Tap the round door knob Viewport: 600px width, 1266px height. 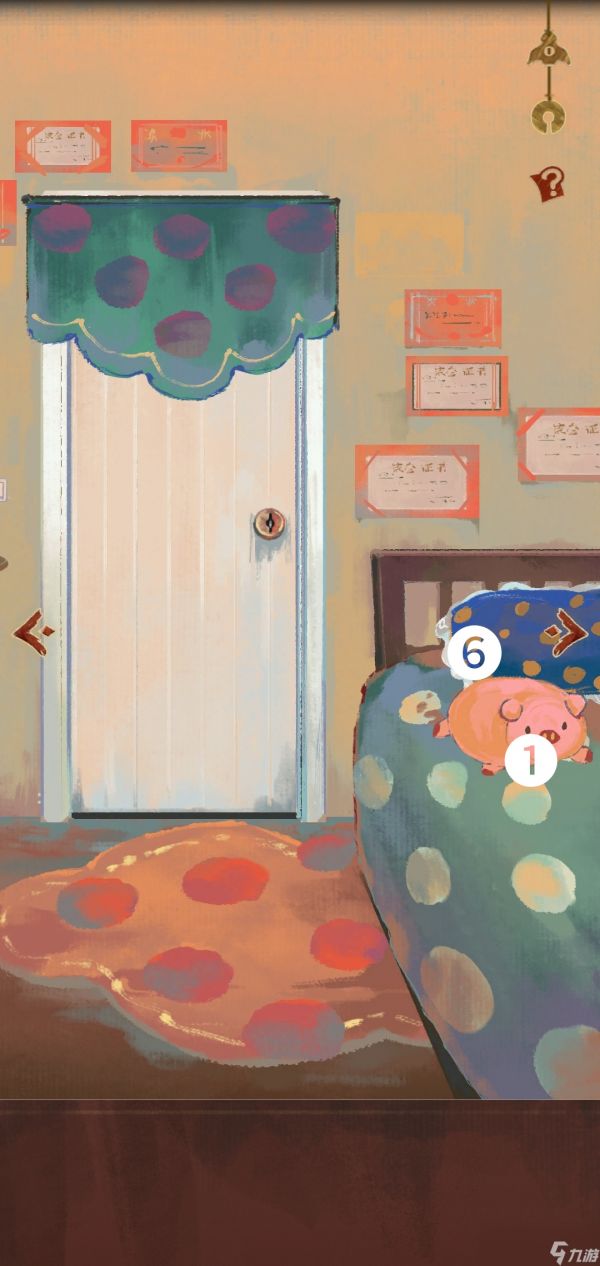pyautogui.click(x=268, y=522)
